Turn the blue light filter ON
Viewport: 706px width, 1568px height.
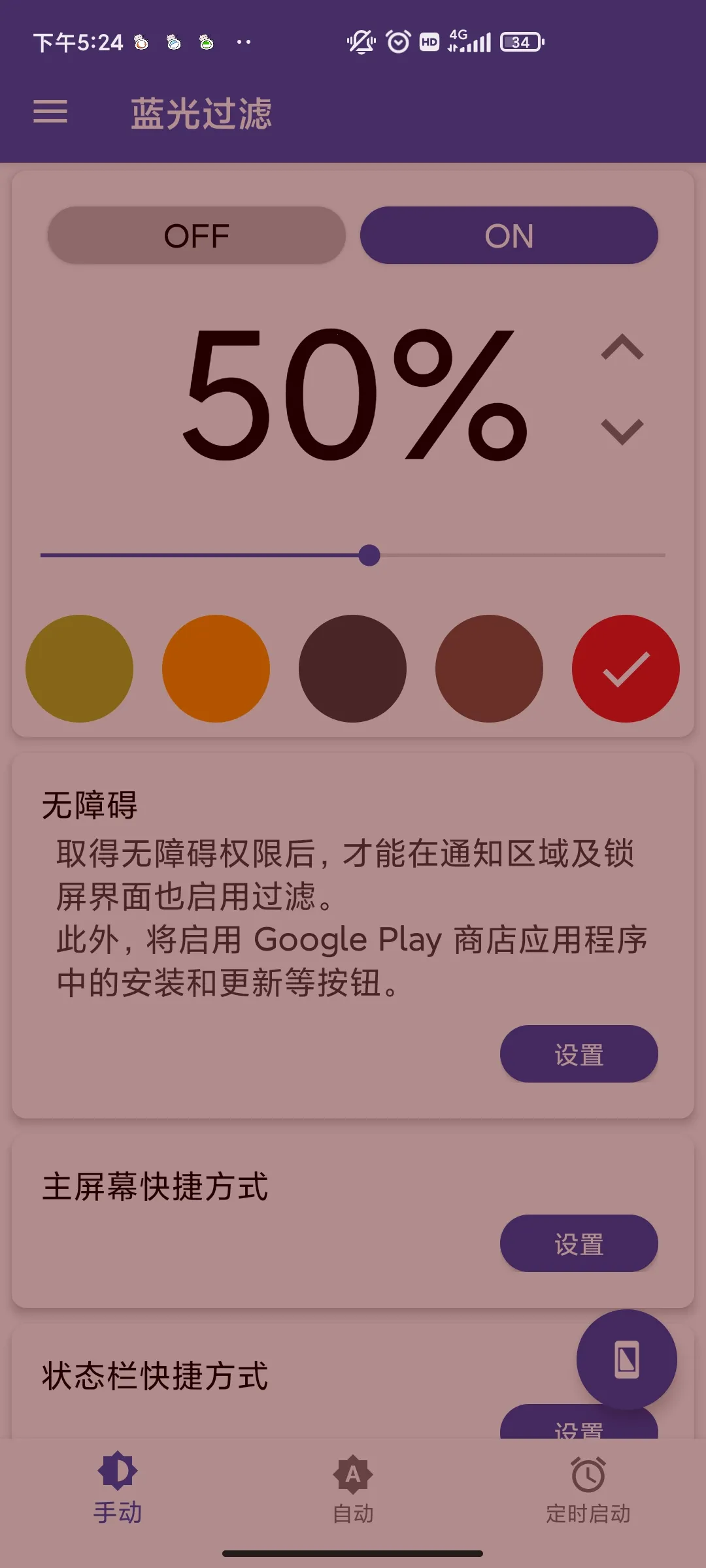click(x=509, y=236)
